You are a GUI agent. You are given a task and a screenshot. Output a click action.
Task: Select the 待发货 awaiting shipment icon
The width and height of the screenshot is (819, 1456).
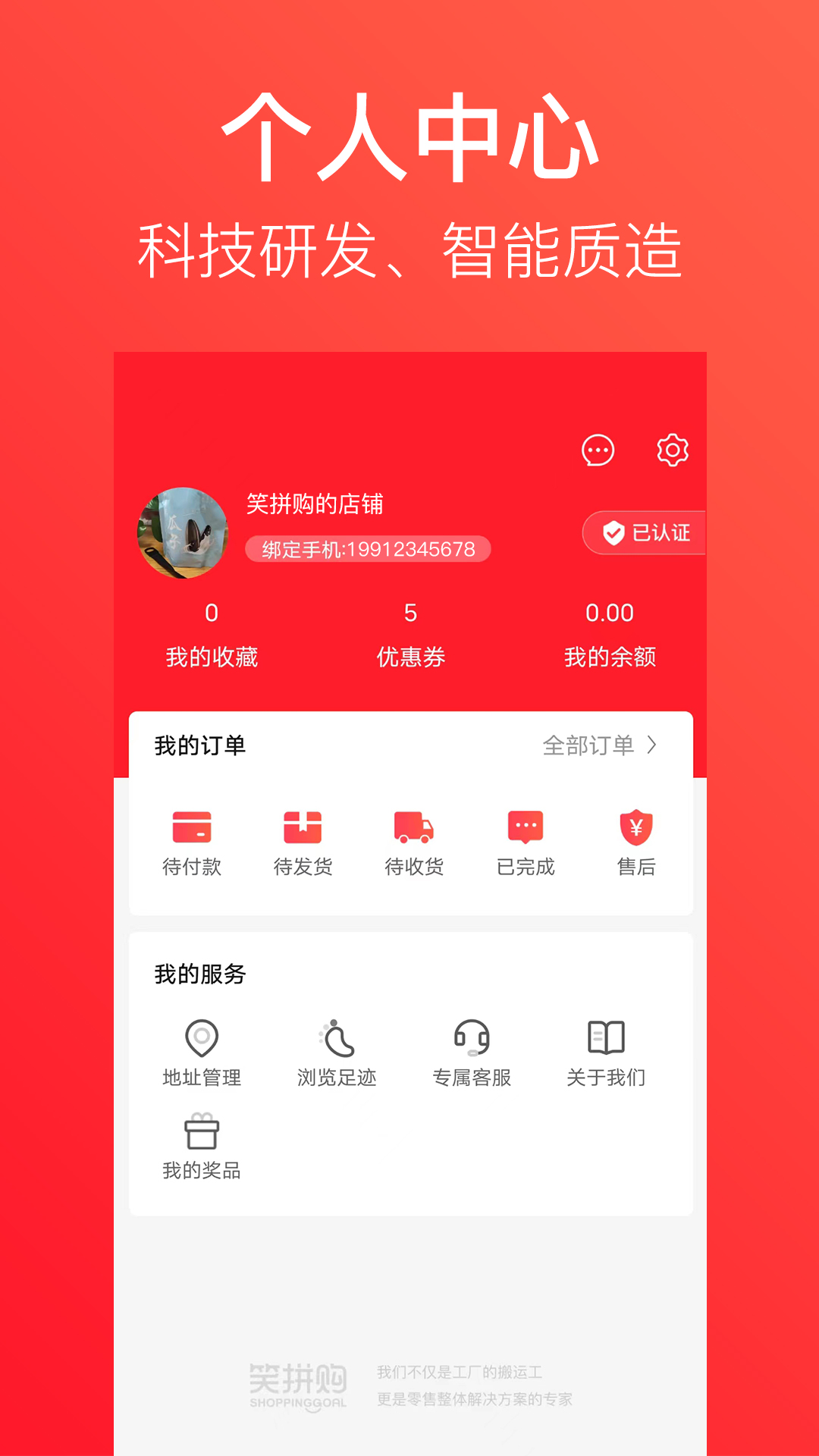coord(303,842)
